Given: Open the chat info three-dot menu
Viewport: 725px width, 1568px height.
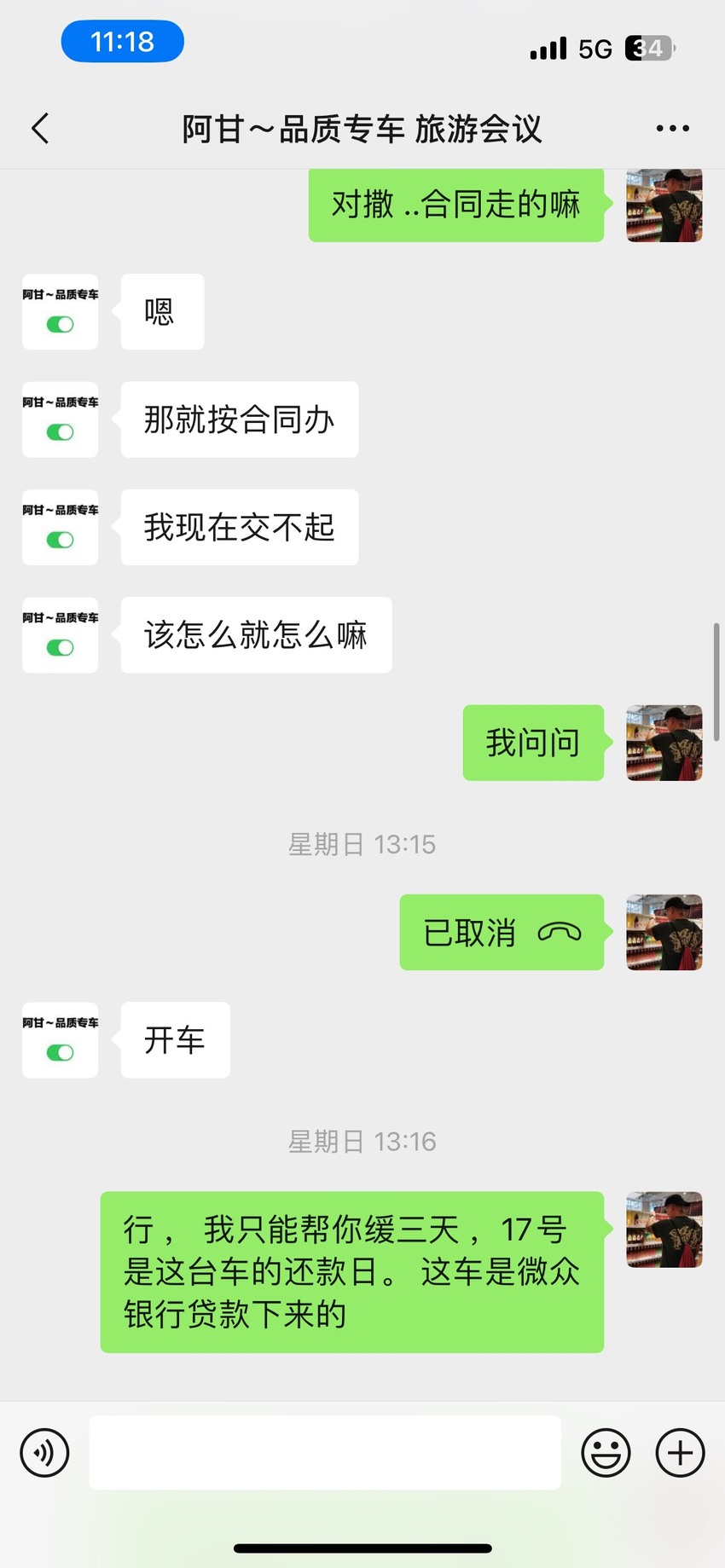Looking at the screenshot, I should tap(672, 129).
